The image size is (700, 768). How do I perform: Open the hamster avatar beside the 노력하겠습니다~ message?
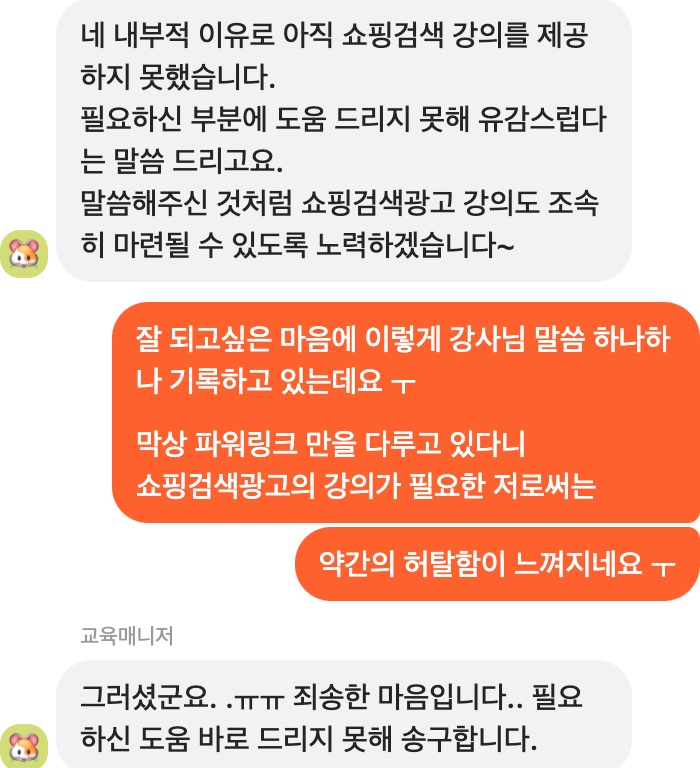click(x=23, y=255)
